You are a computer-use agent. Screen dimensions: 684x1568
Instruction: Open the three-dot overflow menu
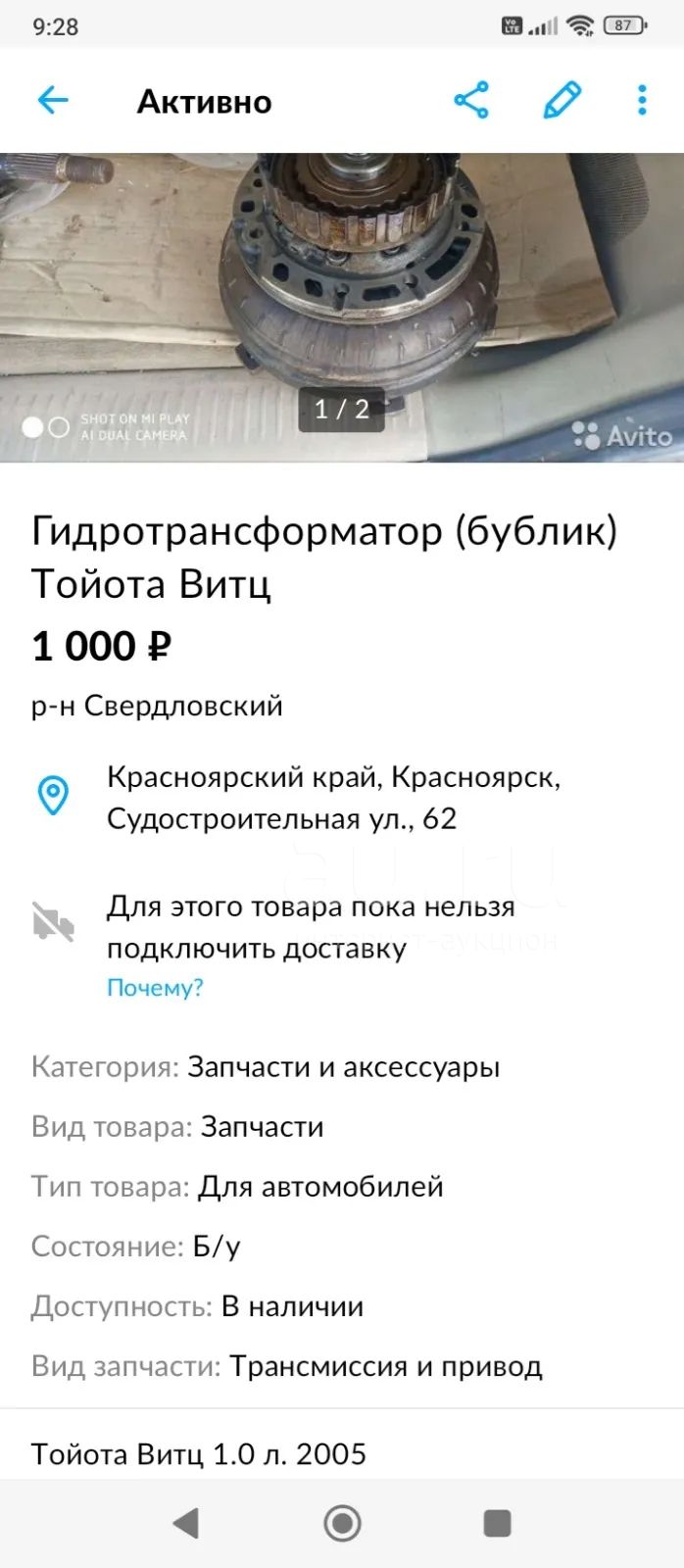click(x=642, y=100)
